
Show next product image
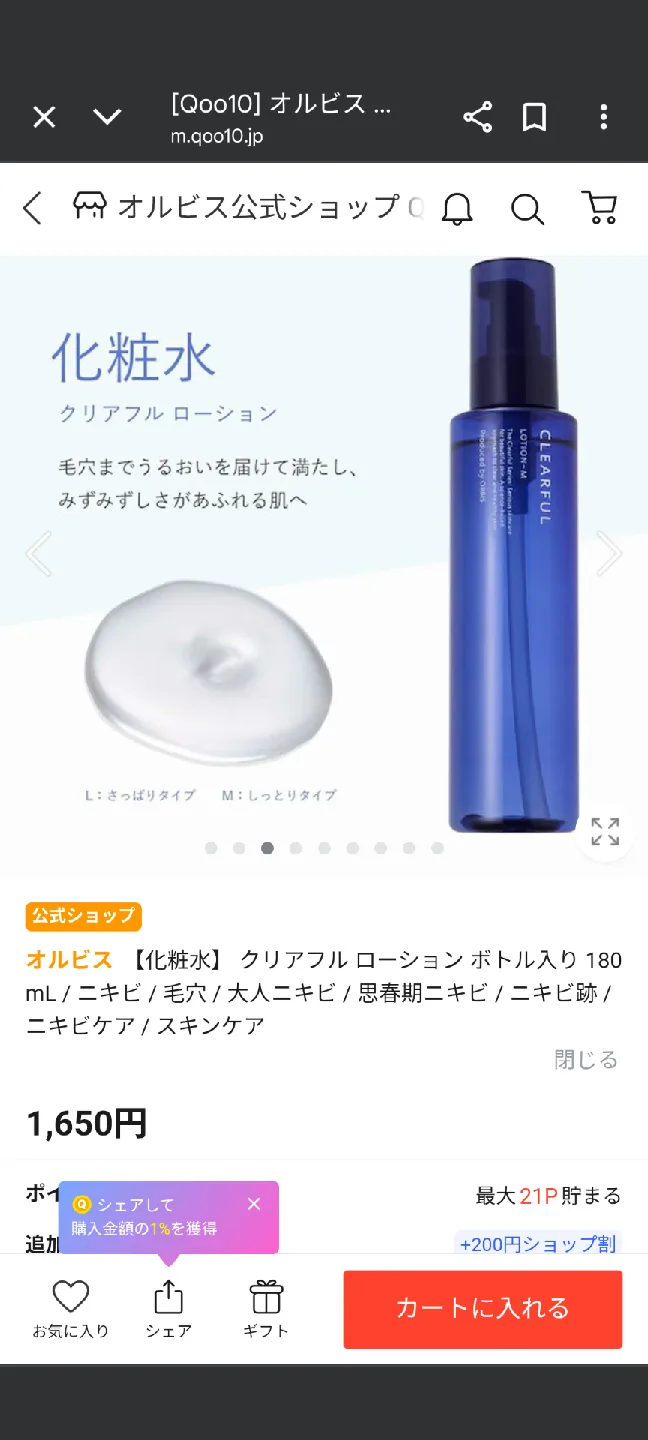(609, 553)
